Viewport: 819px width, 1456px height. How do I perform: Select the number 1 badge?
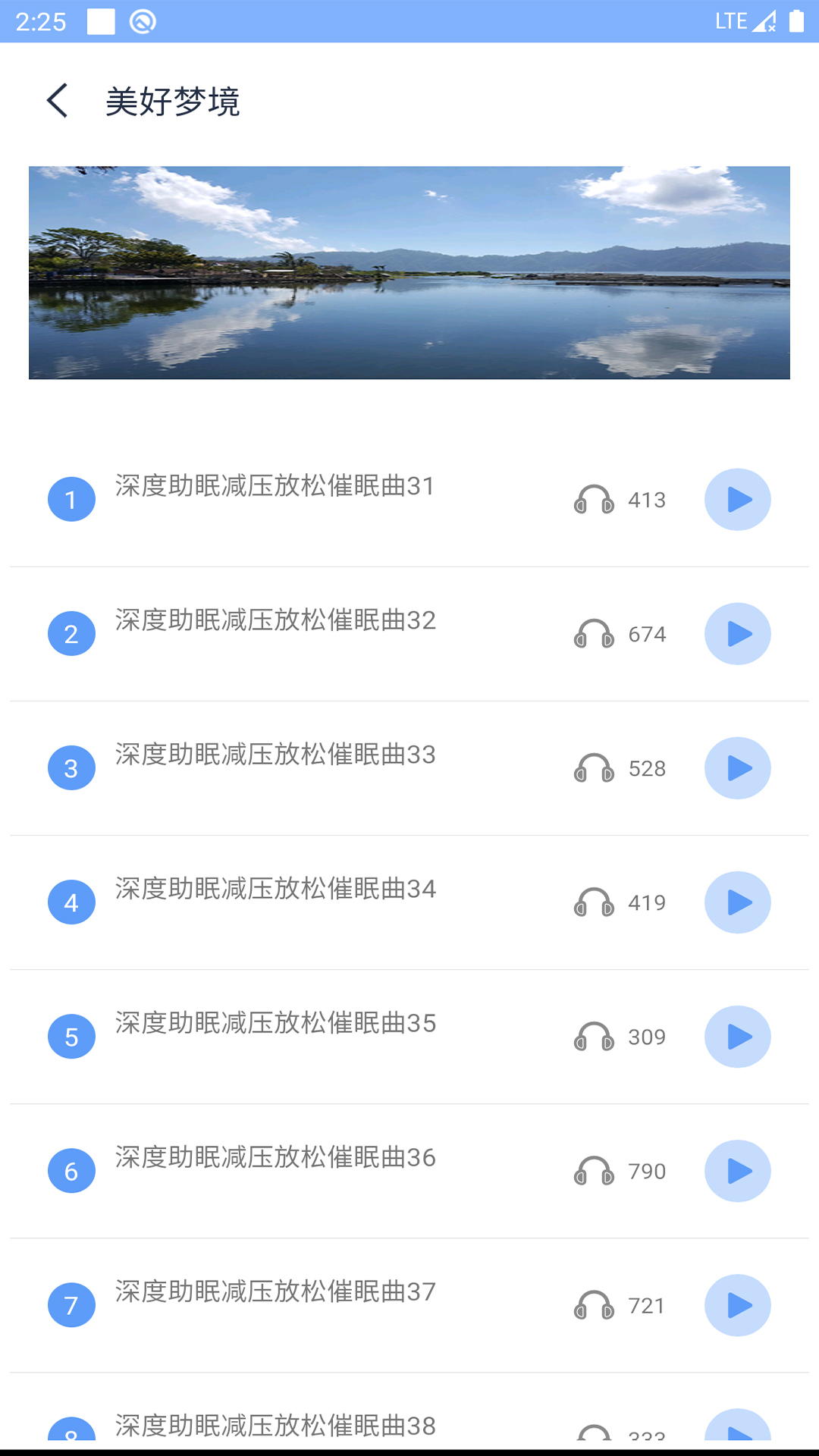(71, 499)
